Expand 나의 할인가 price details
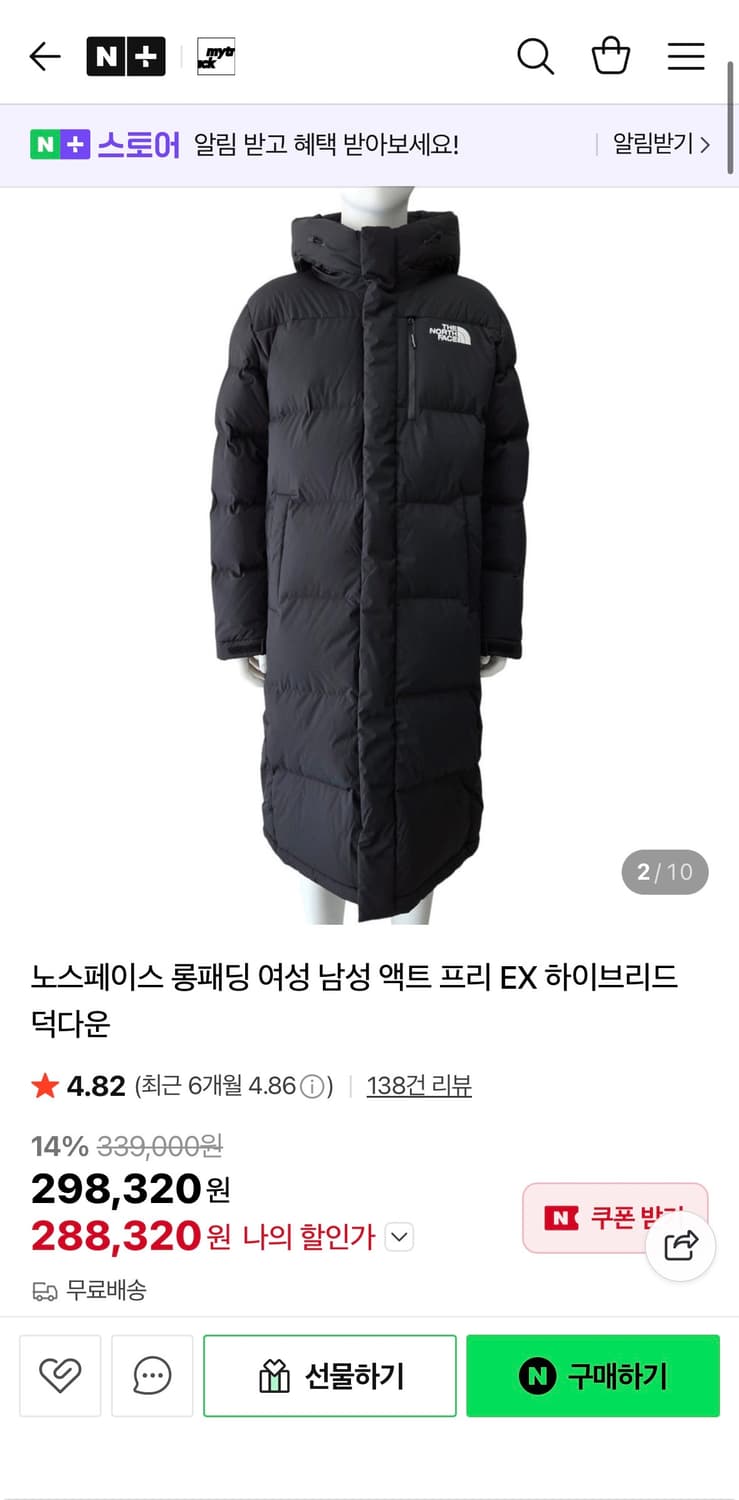 (398, 1237)
